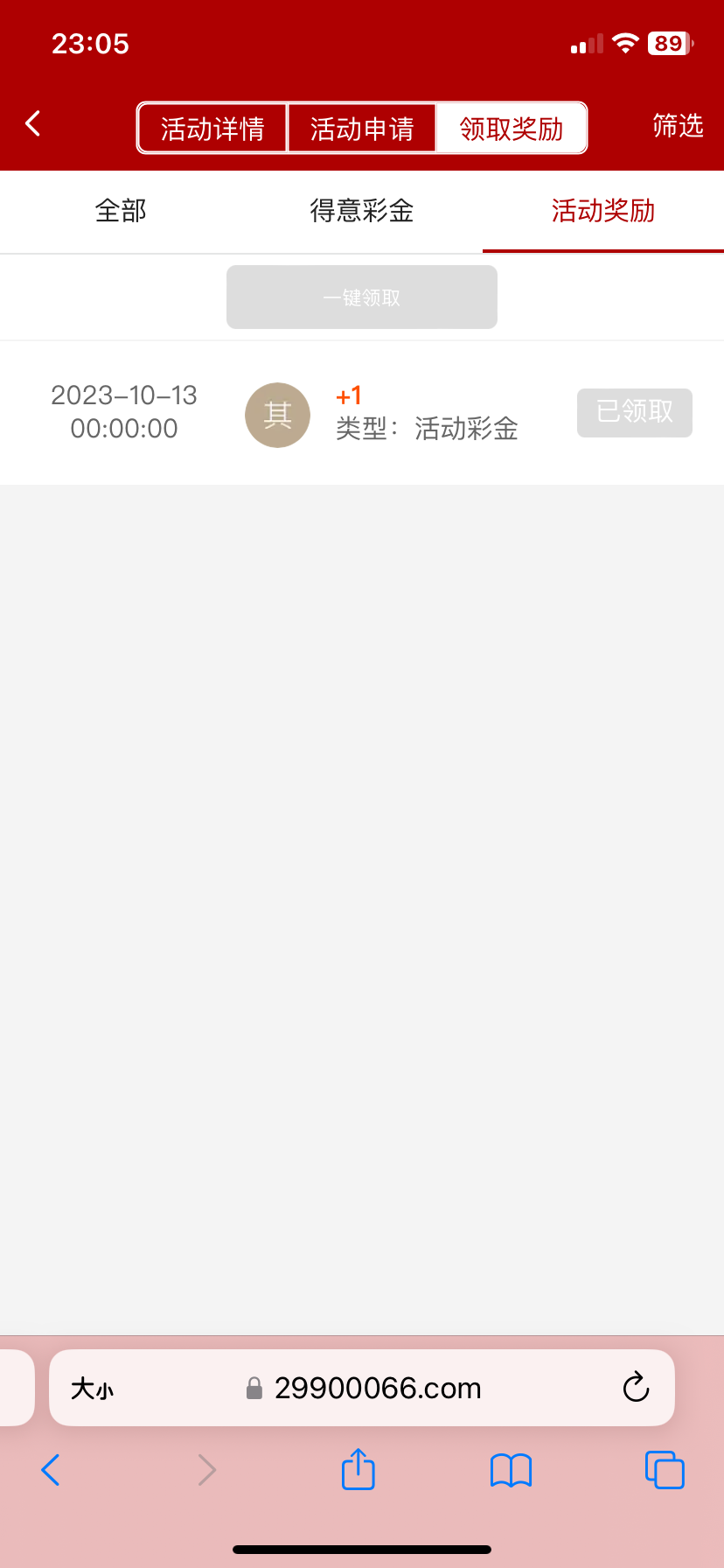Screen dimensions: 724x1568
Task: Switch to the 活动申请 segment
Action: pos(362,129)
